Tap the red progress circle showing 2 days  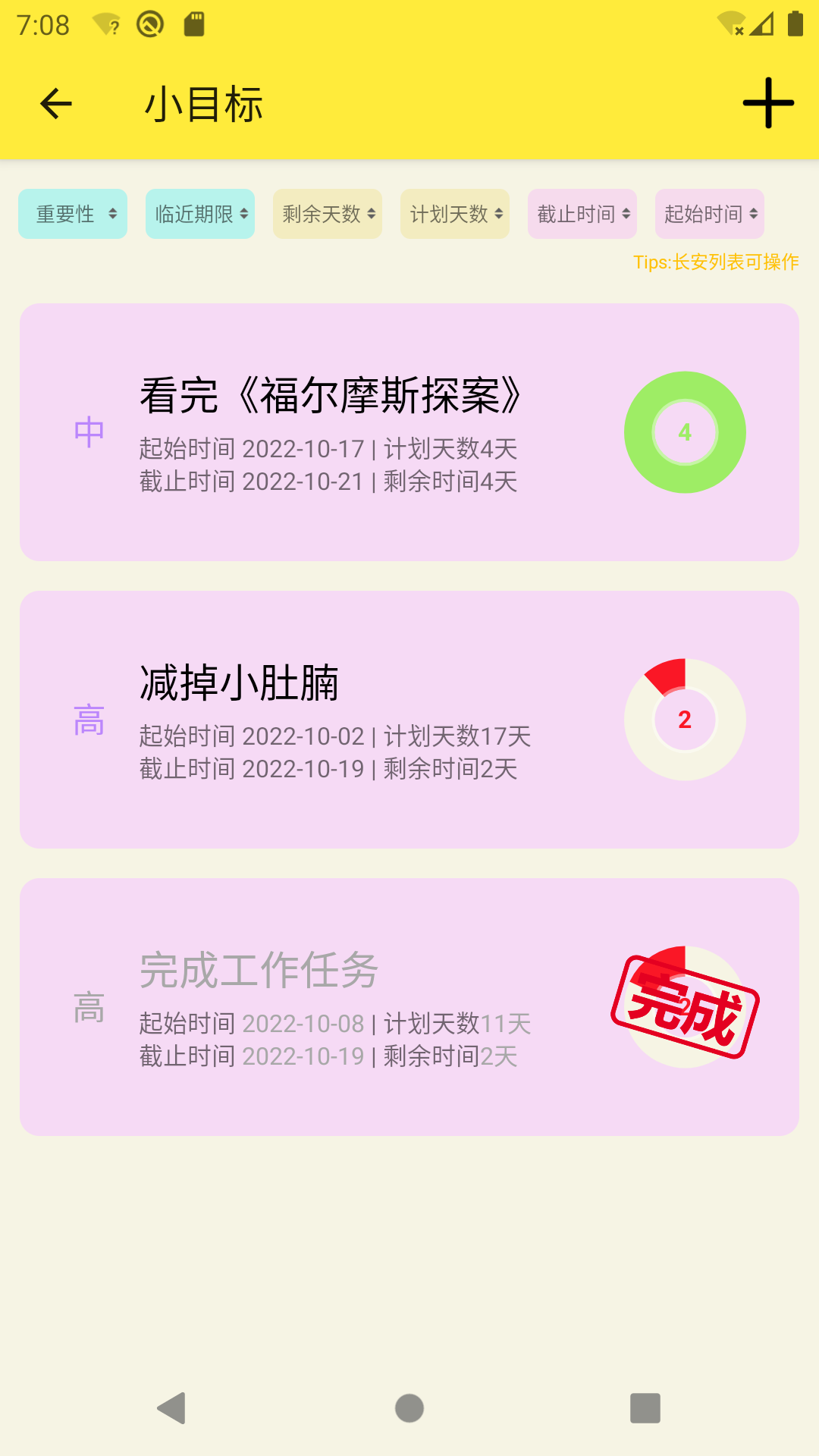point(683,720)
